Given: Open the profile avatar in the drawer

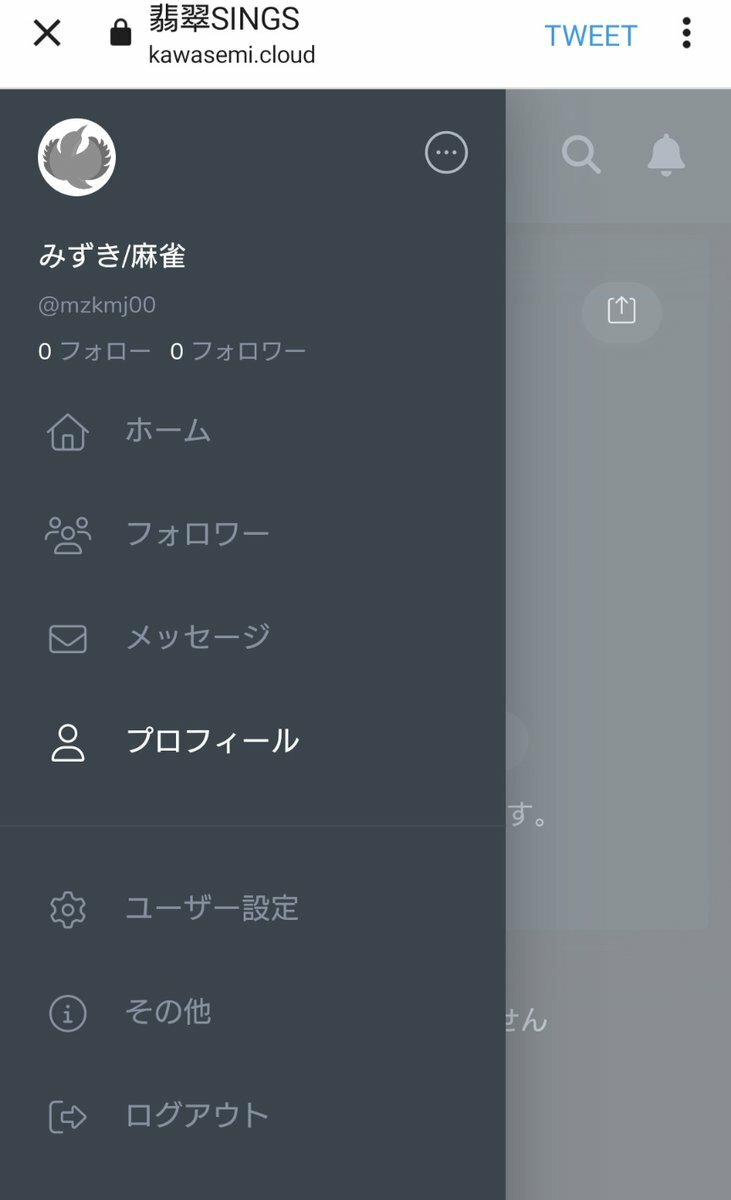Looking at the screenshot, I should coord(77,157).
